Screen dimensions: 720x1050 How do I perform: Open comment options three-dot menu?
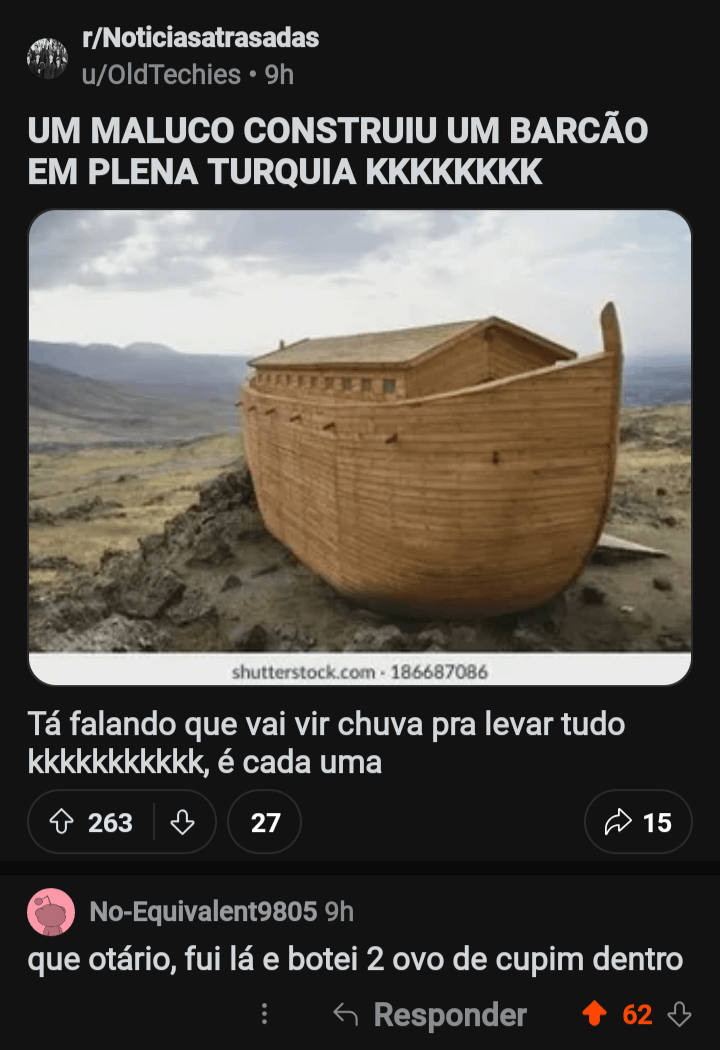264,1015
